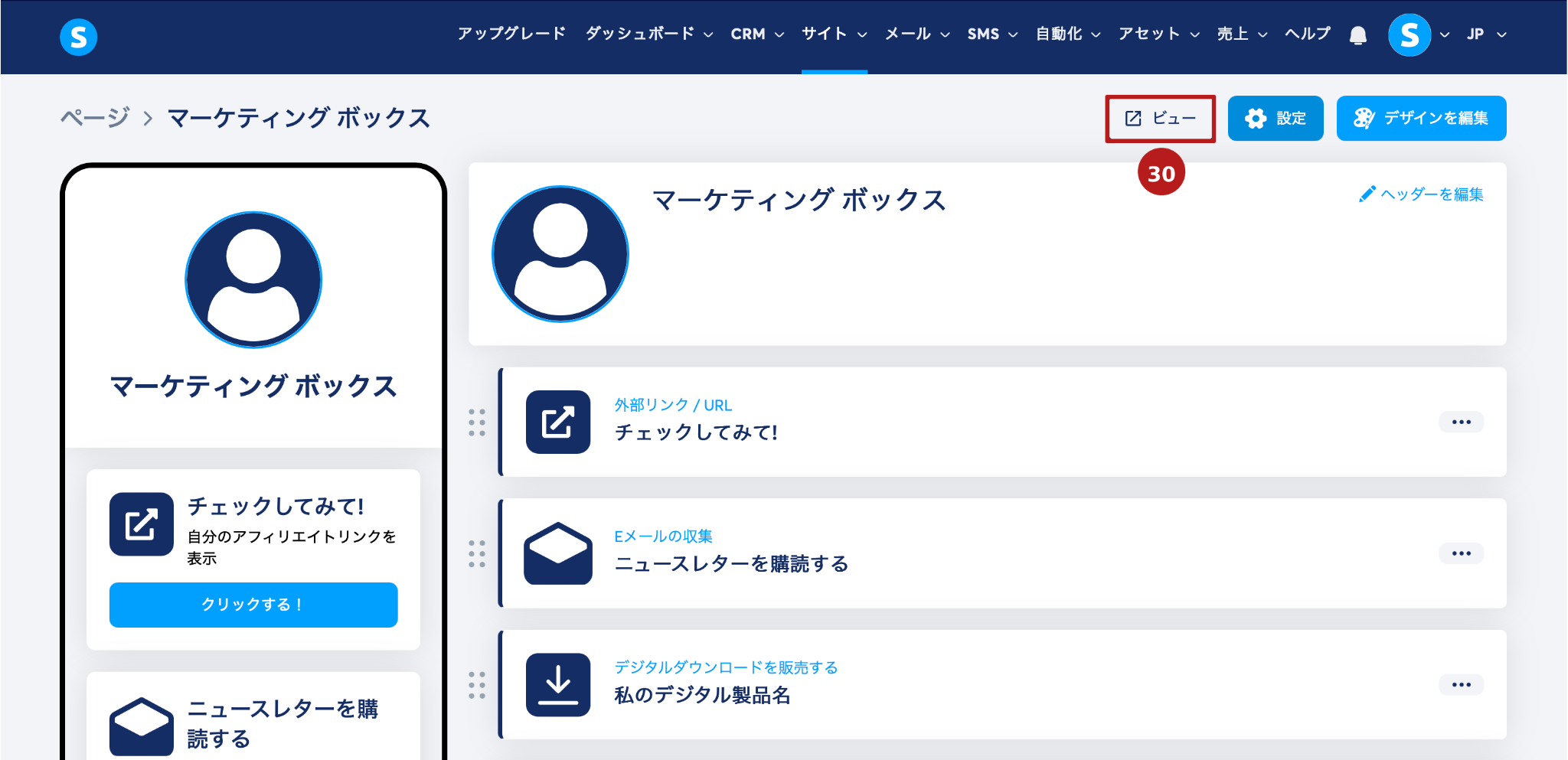Go back to ページ breadcrumb

(x=95, y=118)
